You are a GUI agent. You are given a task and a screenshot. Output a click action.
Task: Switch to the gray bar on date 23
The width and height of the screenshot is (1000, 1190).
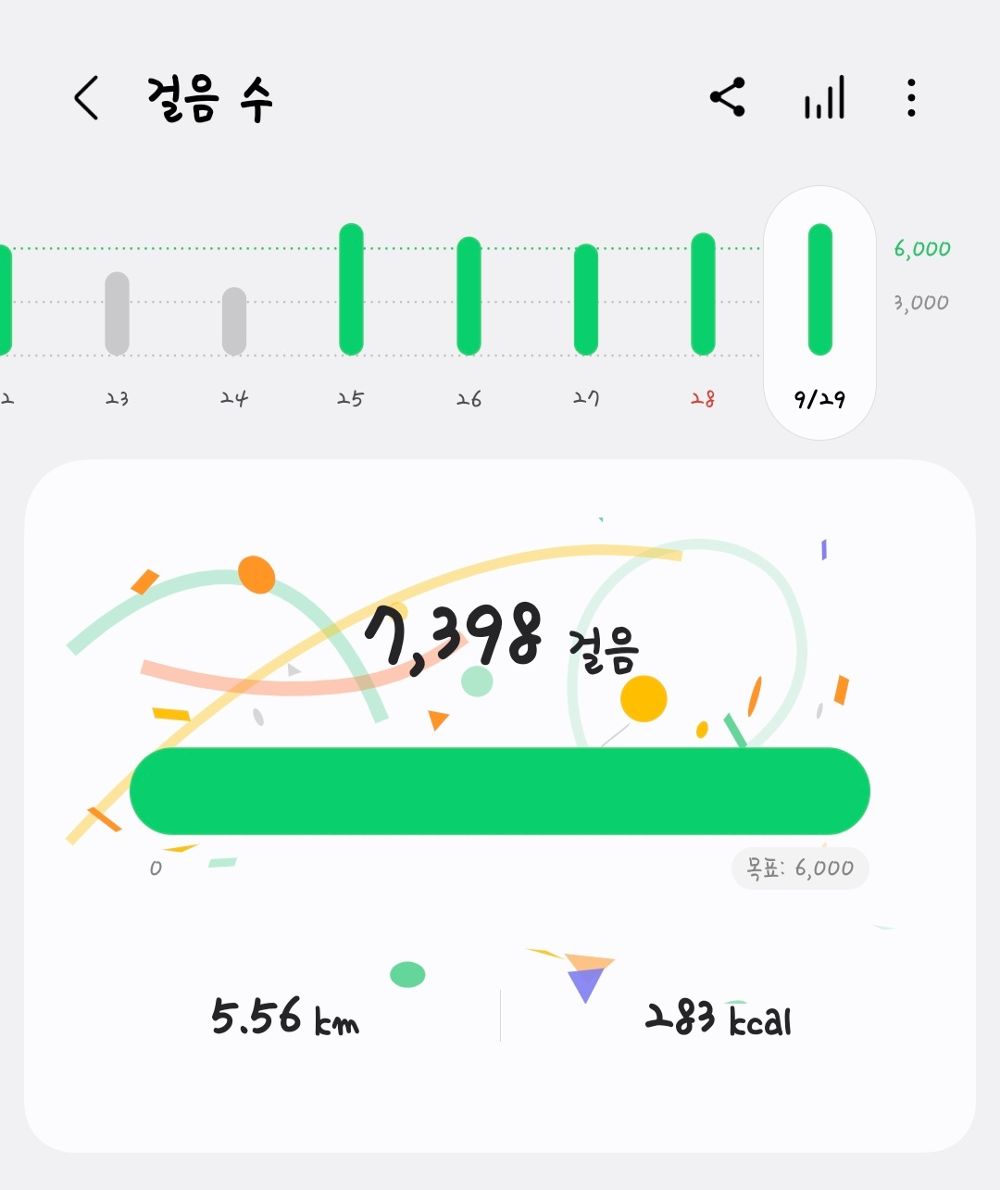tap(117, 312)
